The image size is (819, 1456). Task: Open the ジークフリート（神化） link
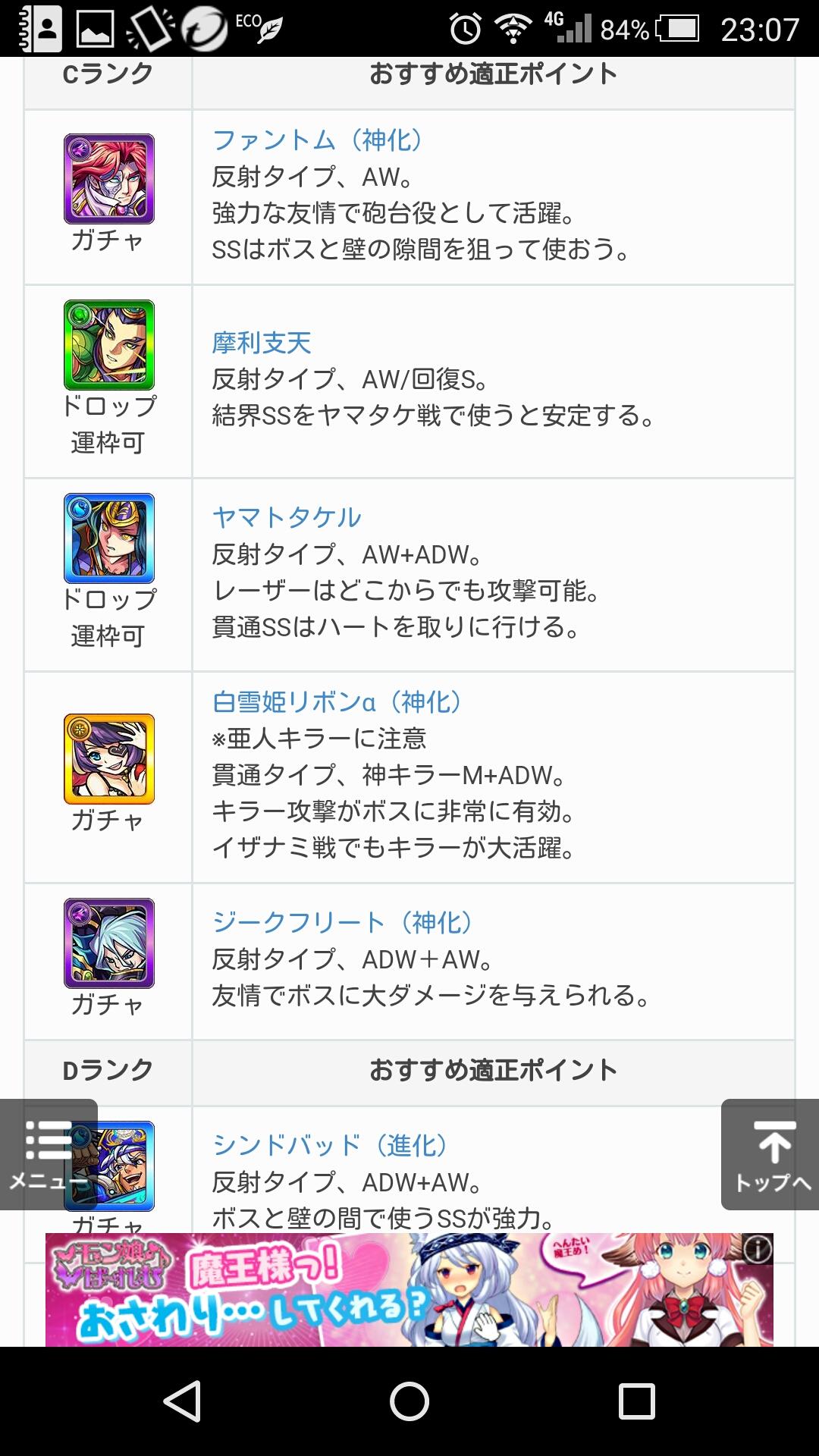tap(342, 922)
